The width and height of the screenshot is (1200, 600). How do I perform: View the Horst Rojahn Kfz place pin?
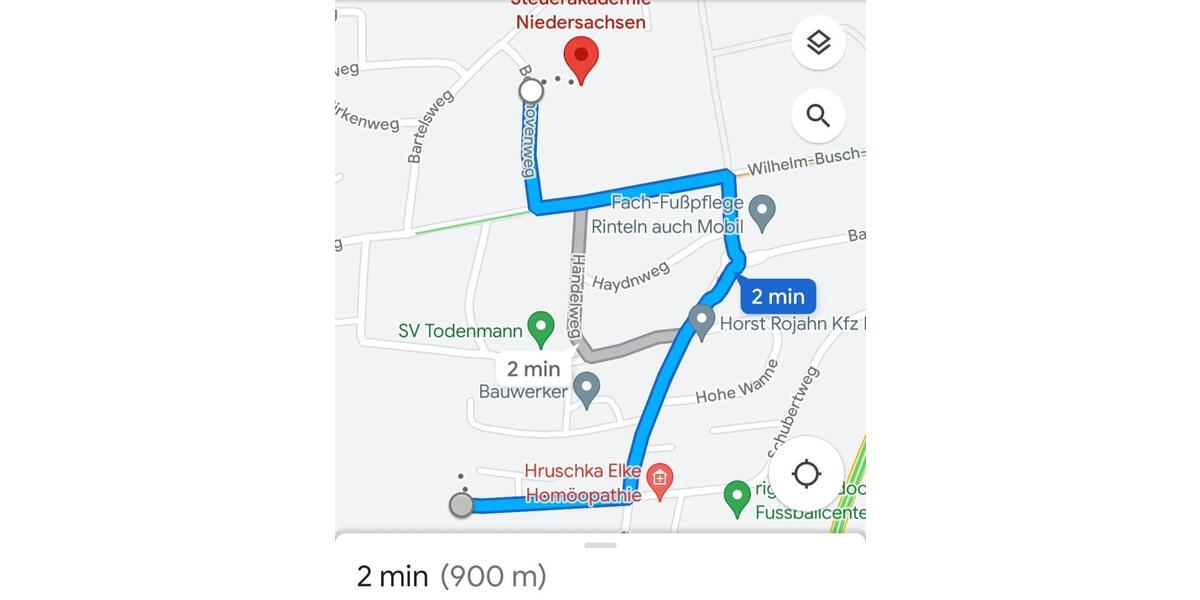coord(702,320)
